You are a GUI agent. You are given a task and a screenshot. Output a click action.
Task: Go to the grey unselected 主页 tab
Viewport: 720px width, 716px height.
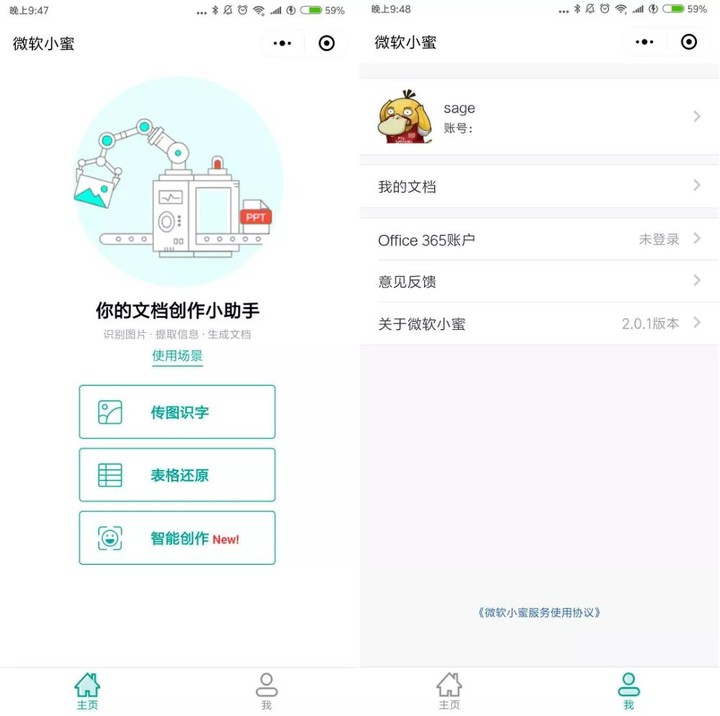click(449, 691)
